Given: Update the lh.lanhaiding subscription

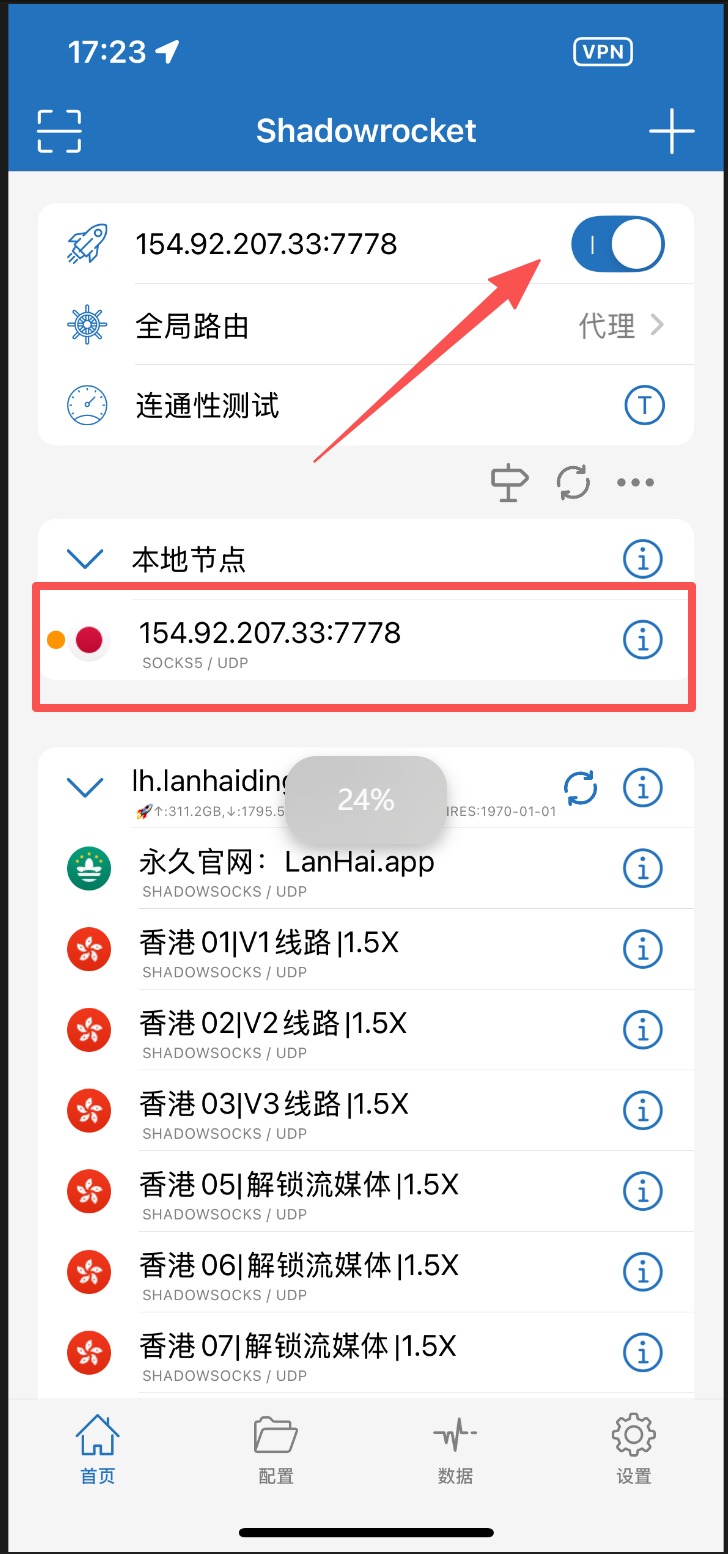Looking at the screenshot, I should [580, 788].
